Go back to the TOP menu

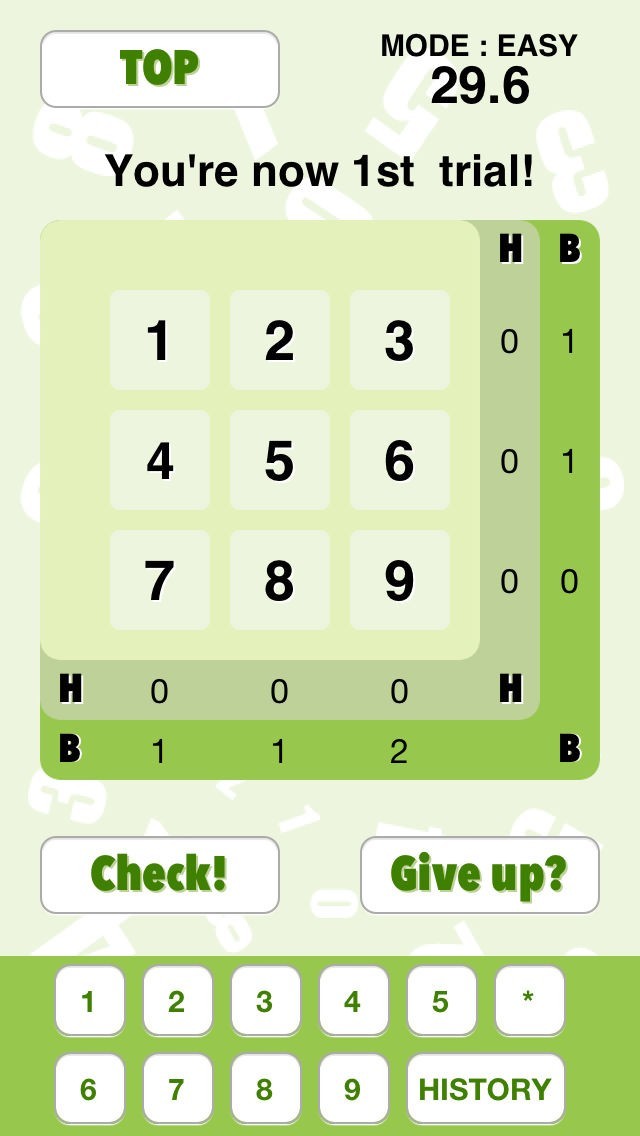pos(159,69)
